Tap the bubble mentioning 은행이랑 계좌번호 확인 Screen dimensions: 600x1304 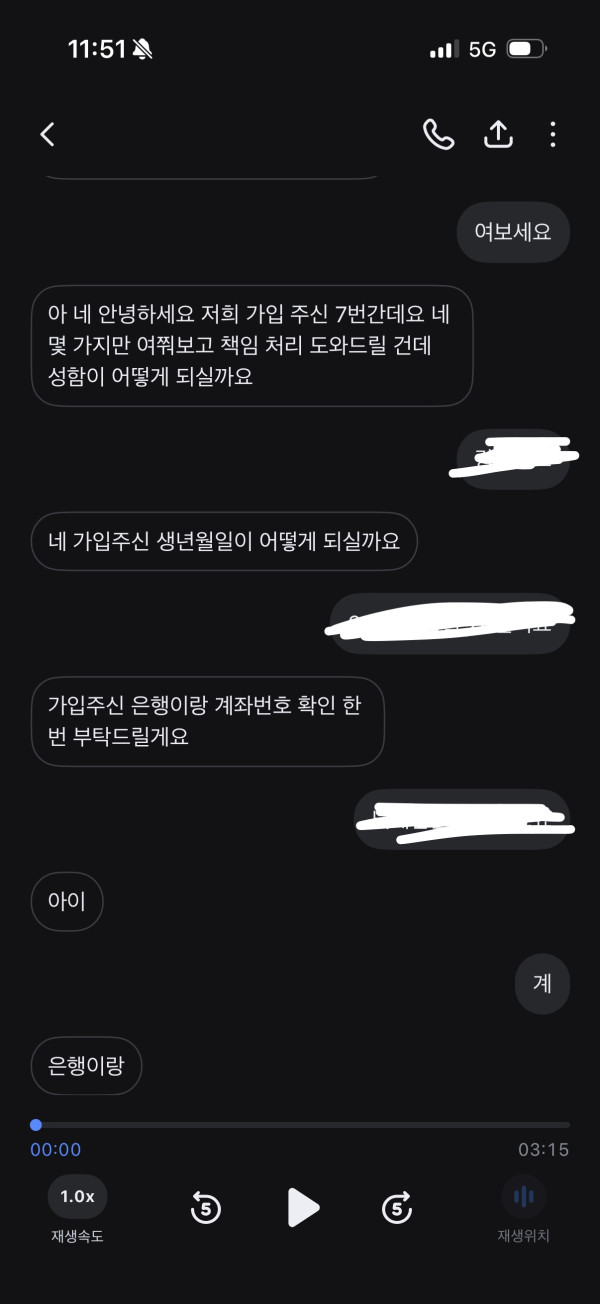207,721
